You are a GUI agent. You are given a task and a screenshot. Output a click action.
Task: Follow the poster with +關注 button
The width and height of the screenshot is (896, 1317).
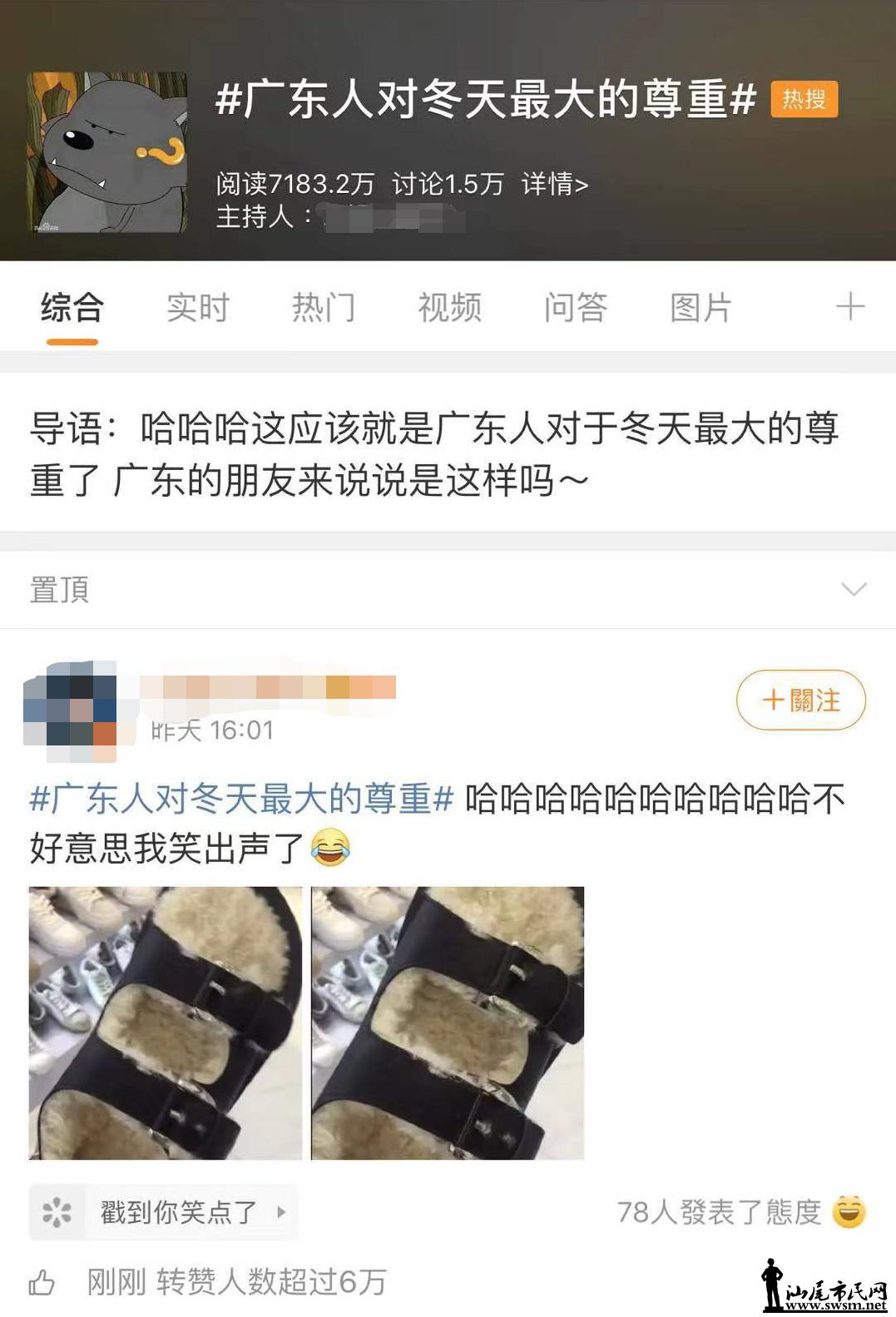point(800,701)
